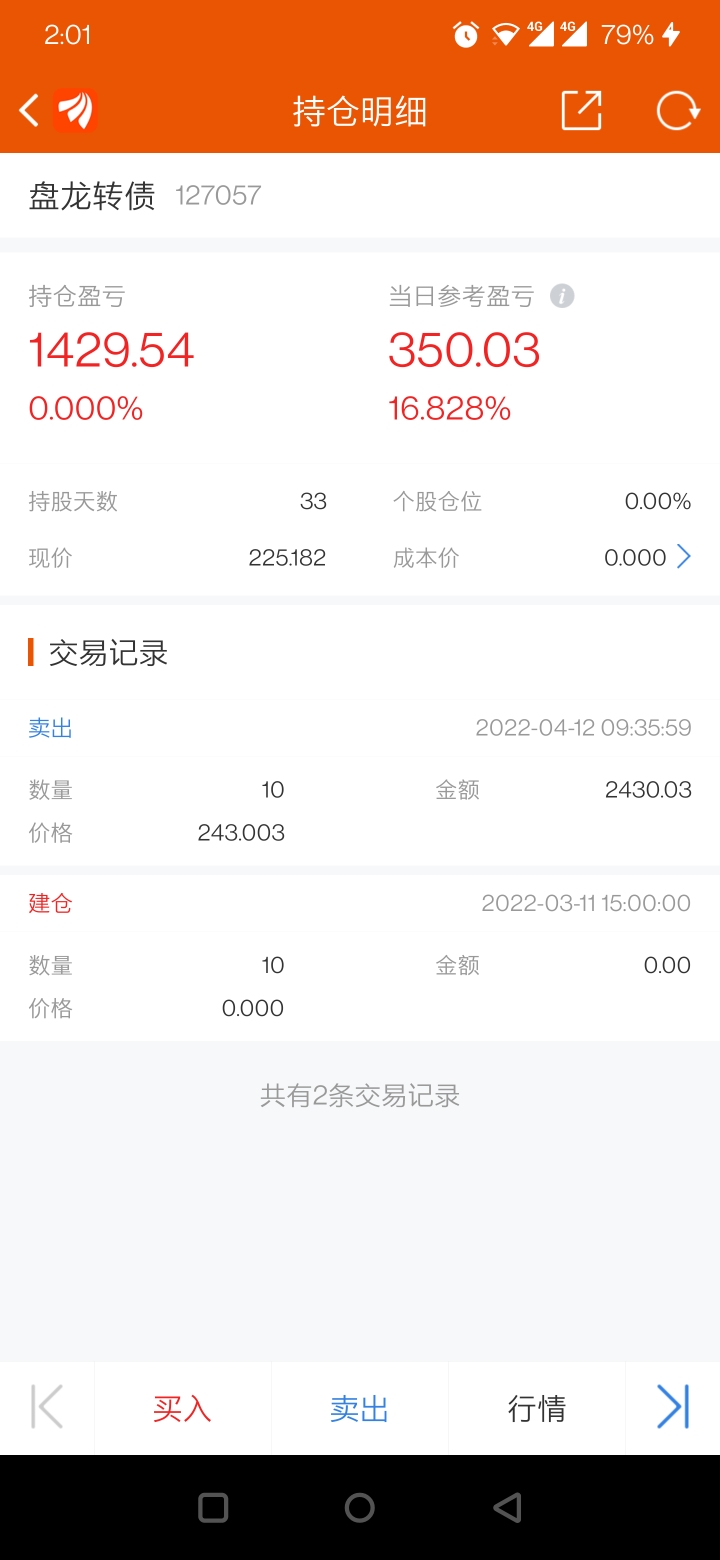720x1560 pixels.
Task: Refresh the position data
Action: click(x=678, y=111)
